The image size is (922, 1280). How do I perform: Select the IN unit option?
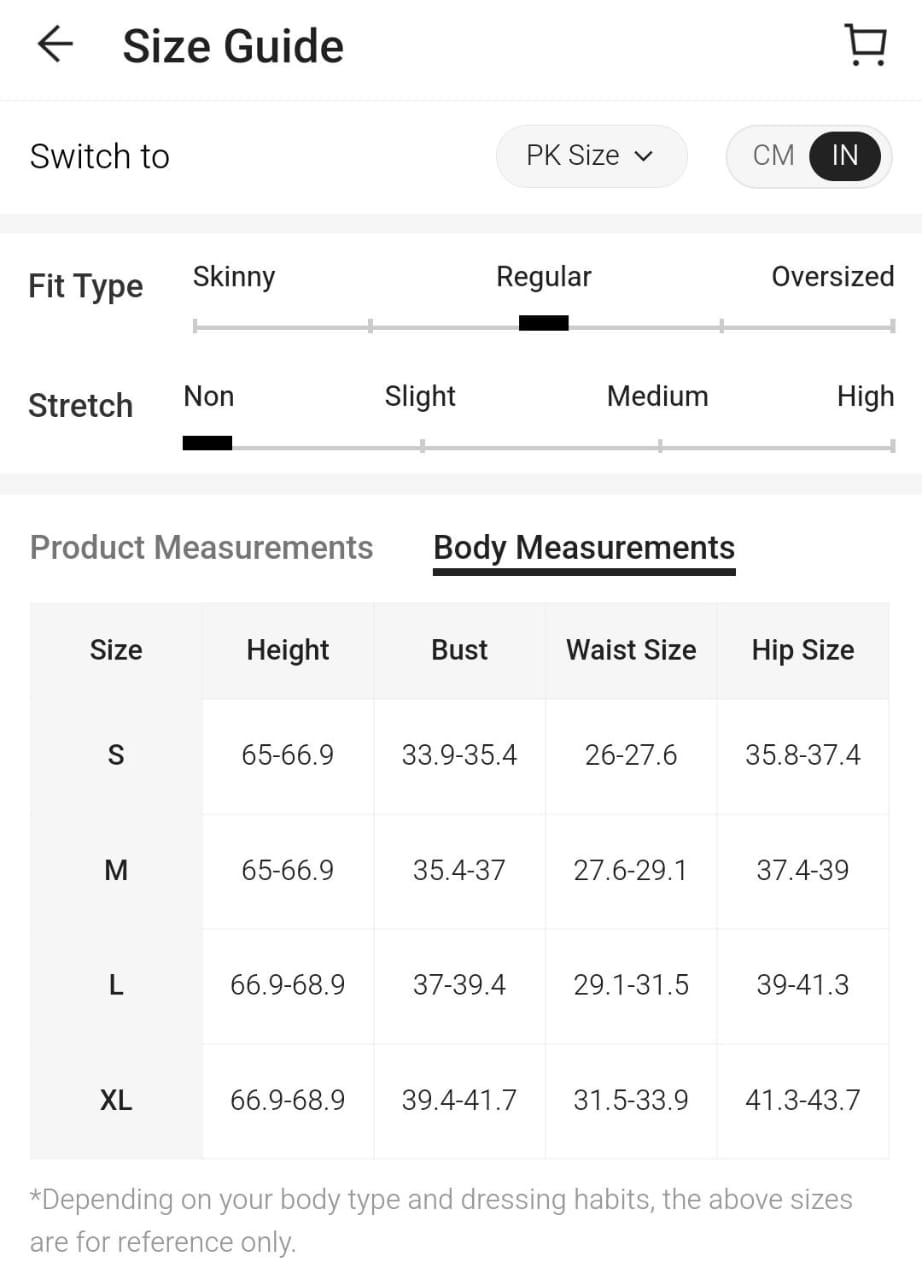tap(845, 156)
